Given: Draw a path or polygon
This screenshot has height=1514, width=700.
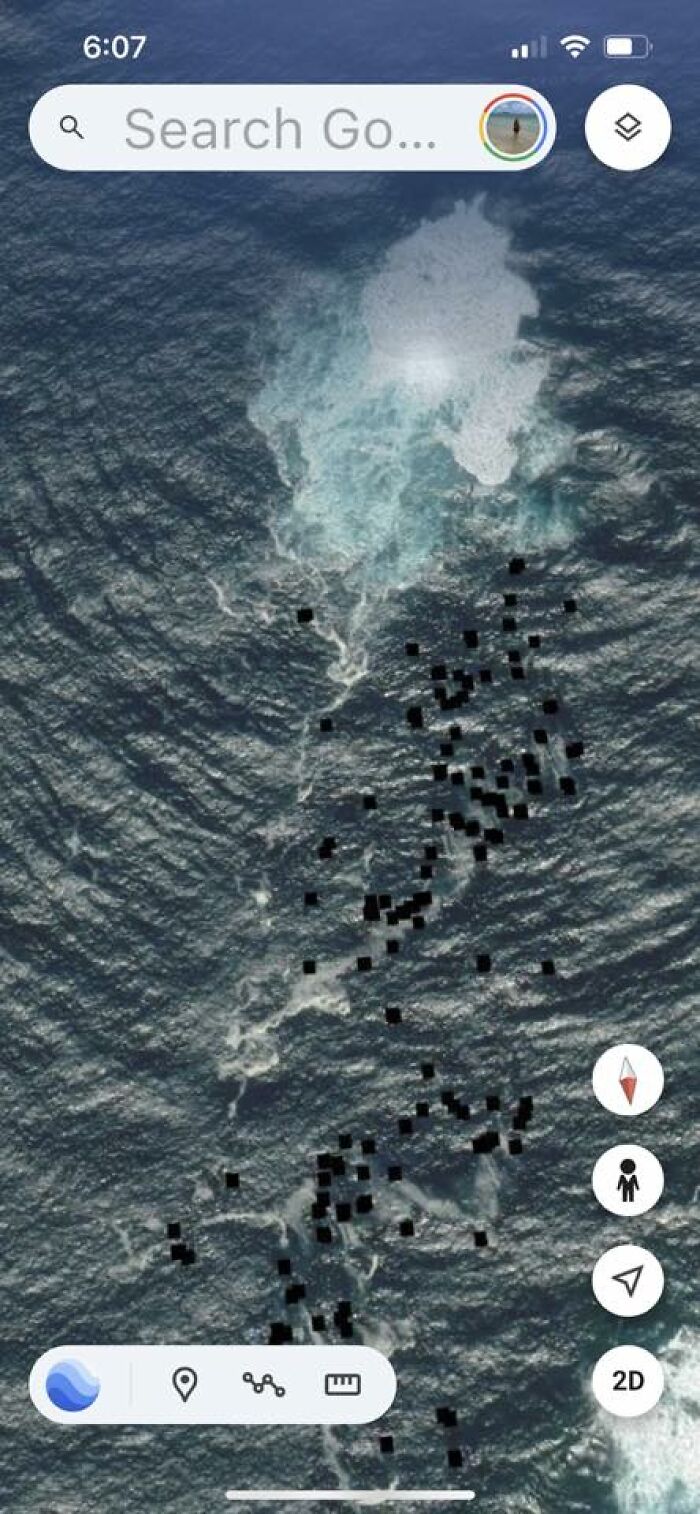Looking at the screenshot, I should pyautogui.click(x=263, y=1385).
